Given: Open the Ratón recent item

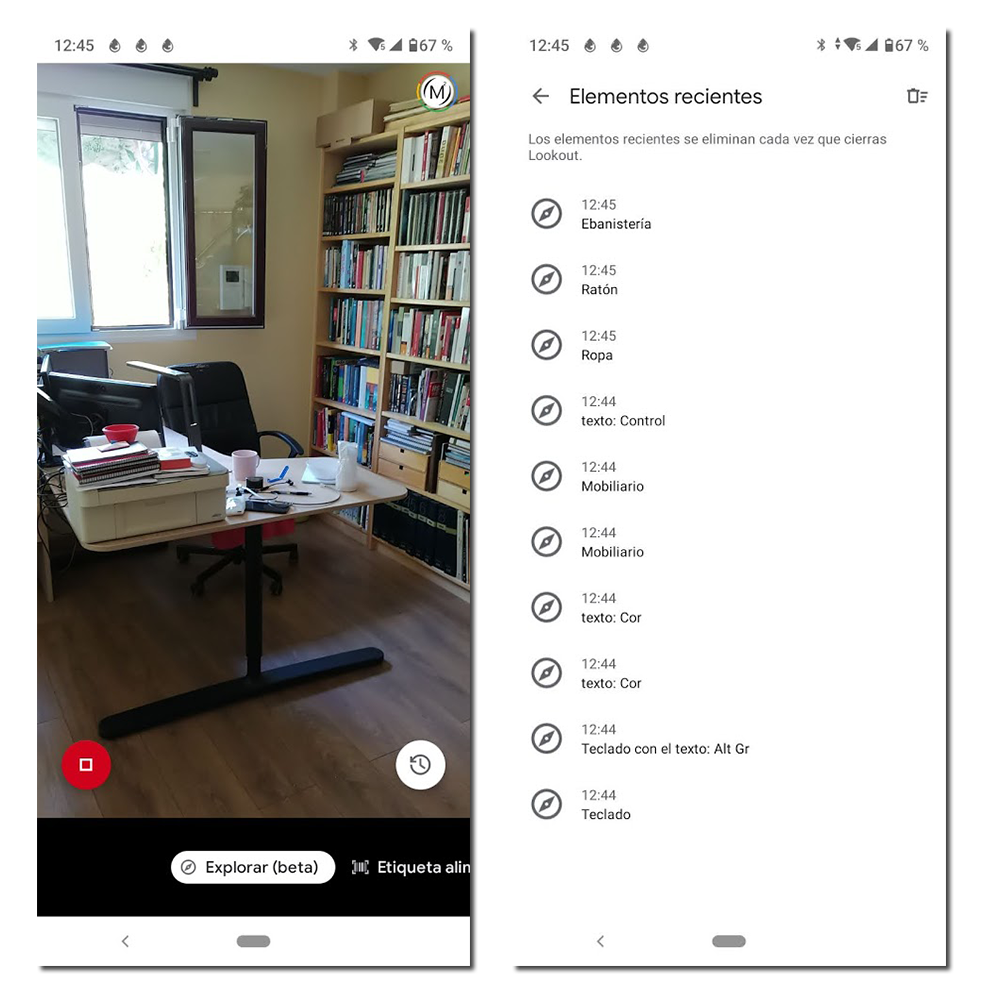Looking at the screenshot, I should 600,280.
